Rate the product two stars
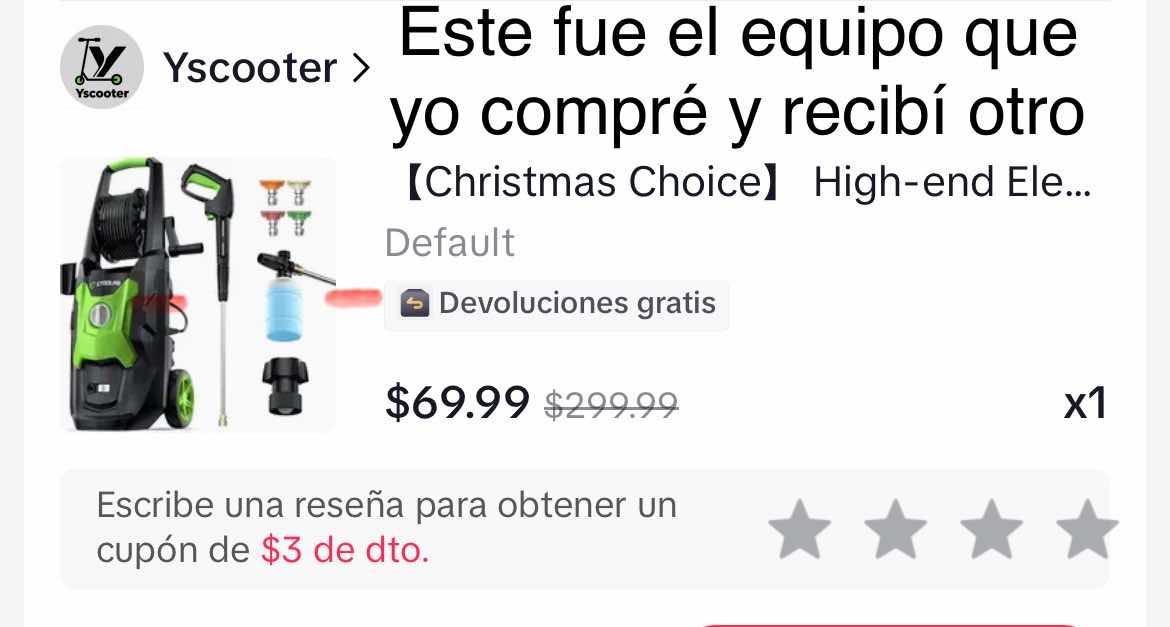This screenshot has width=1170, height=627. [895, 529]
